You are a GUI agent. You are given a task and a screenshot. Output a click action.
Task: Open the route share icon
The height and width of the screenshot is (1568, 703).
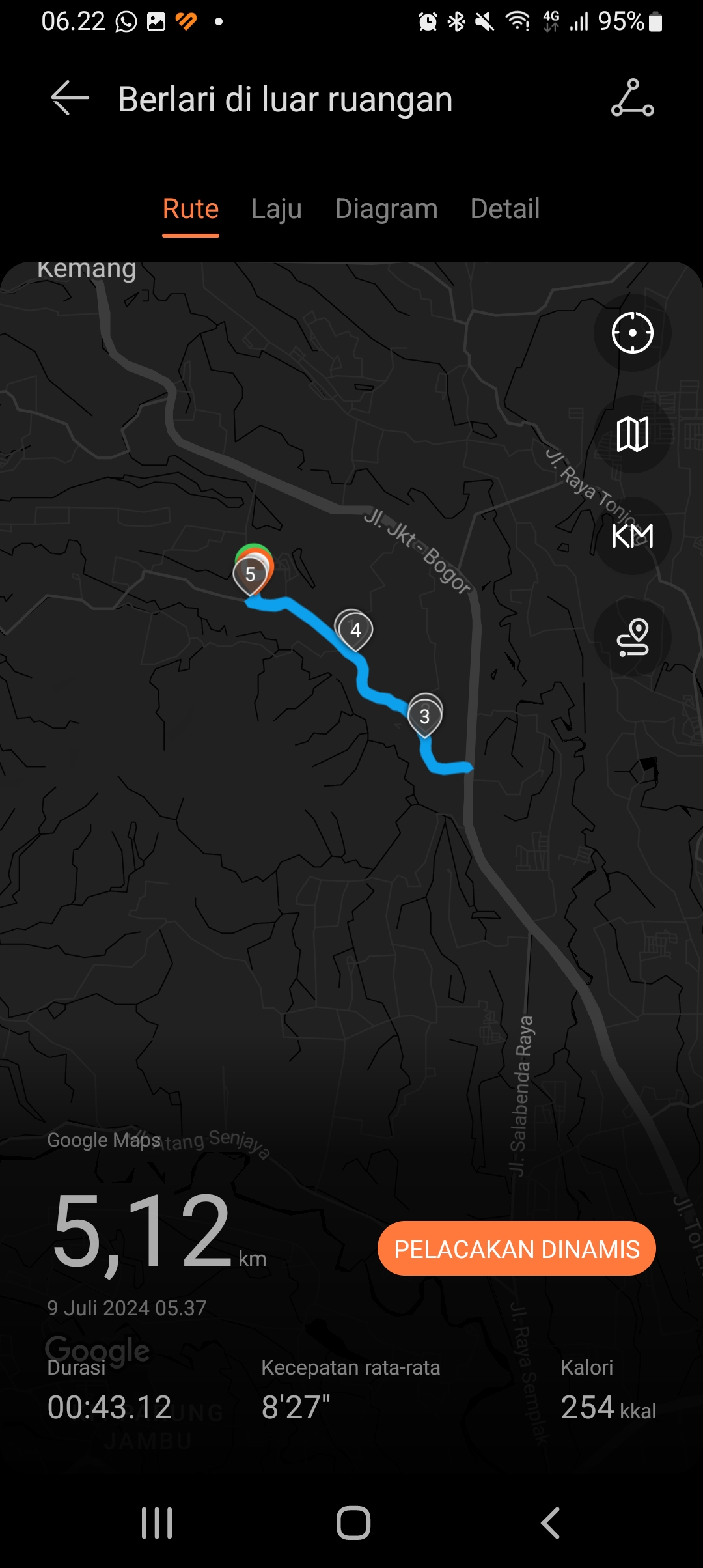[x=632, y=99]
